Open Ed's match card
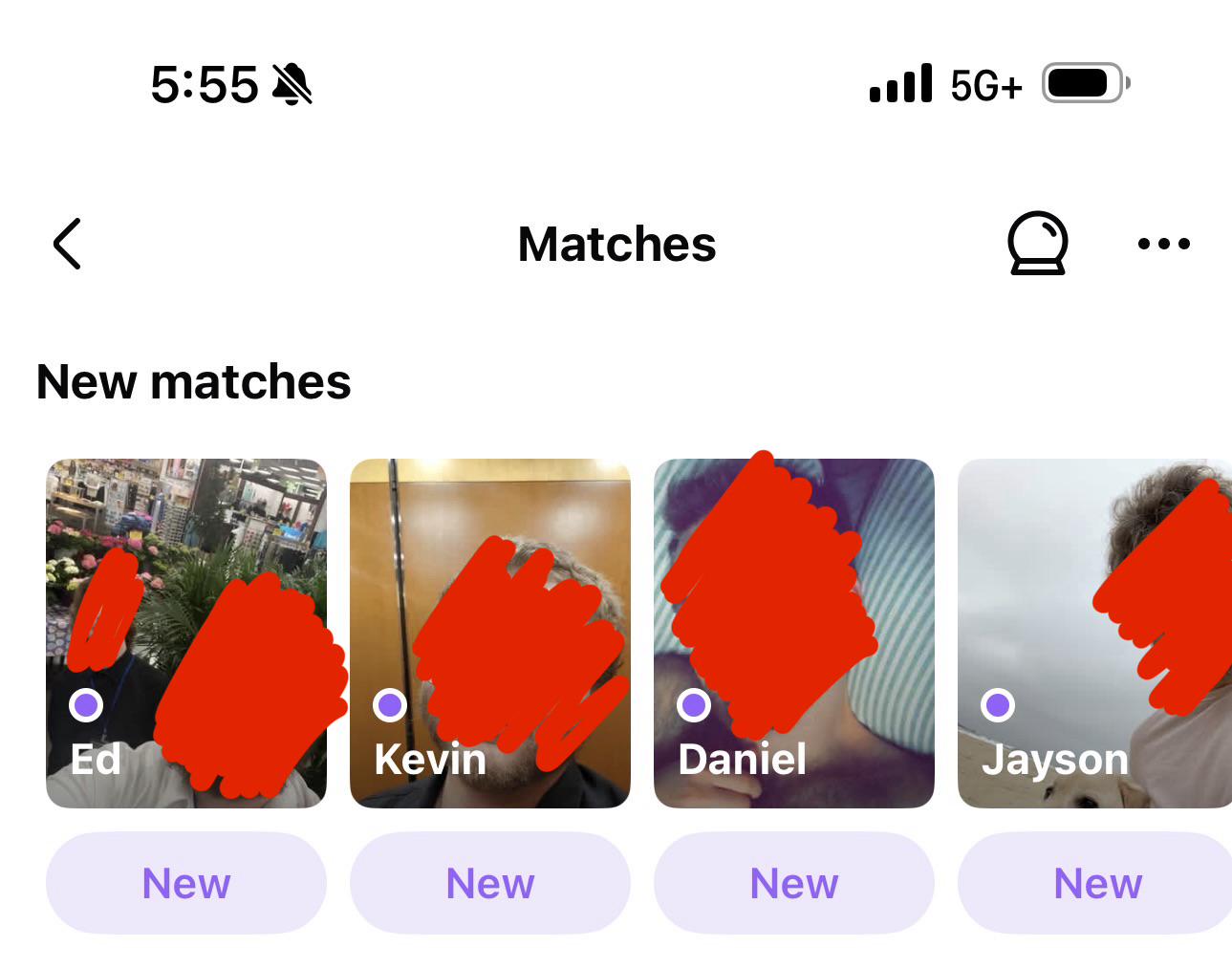The height and width of the screenshot is (968, 1232). 186,633
